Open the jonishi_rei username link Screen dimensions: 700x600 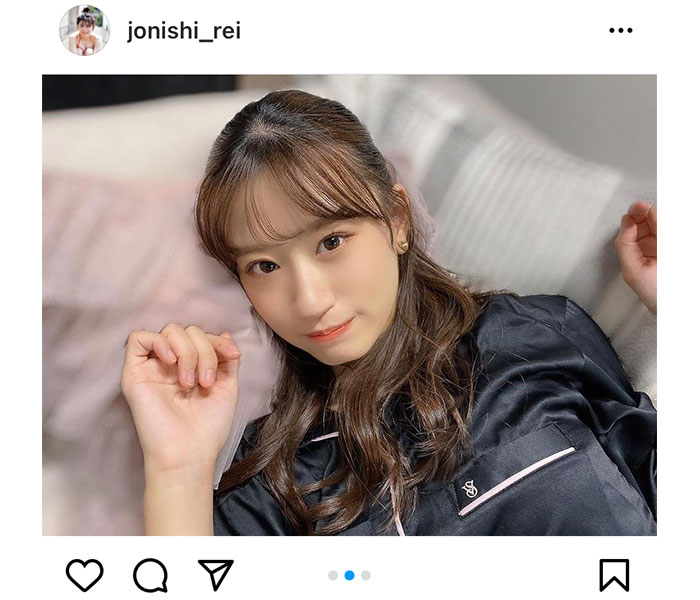(184, 31)
